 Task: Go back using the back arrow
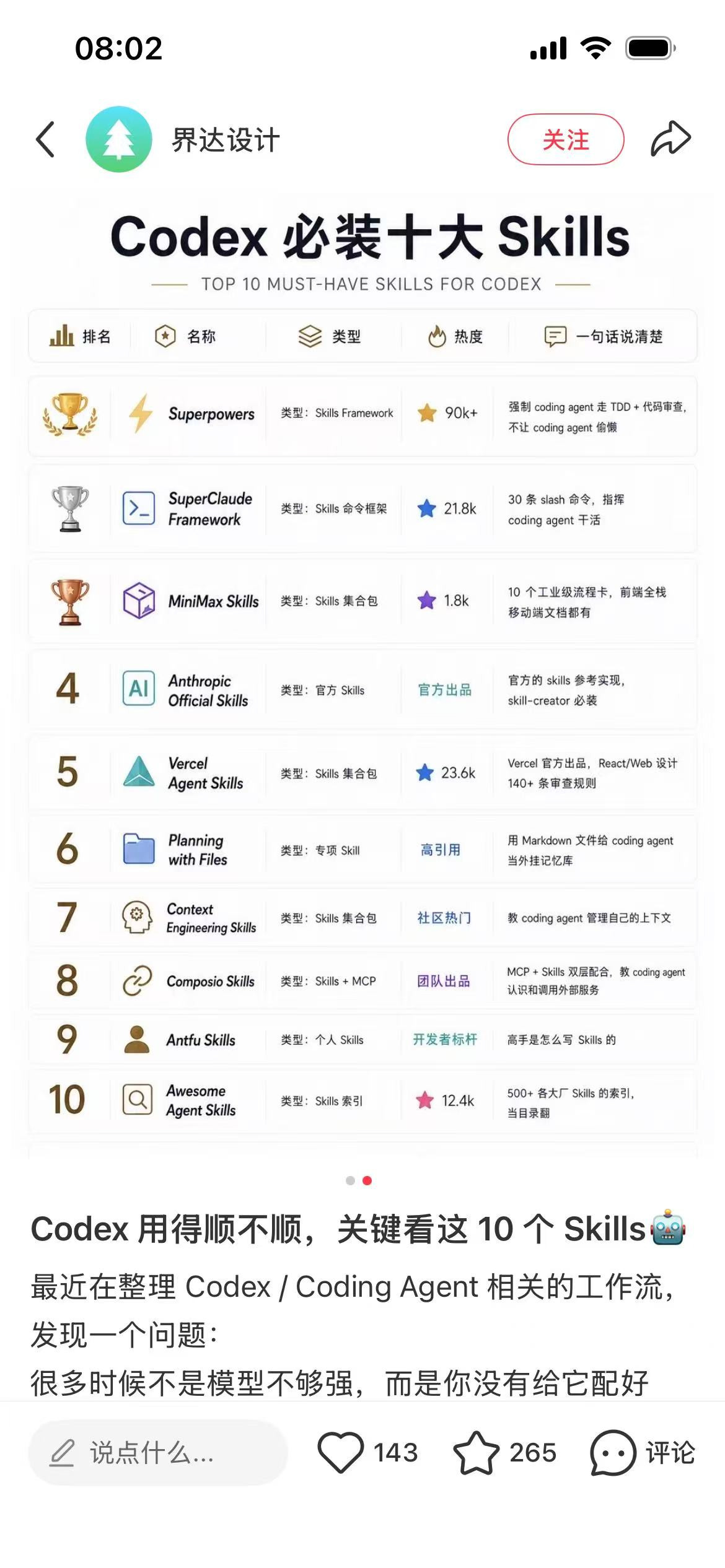tap(46, 139)
